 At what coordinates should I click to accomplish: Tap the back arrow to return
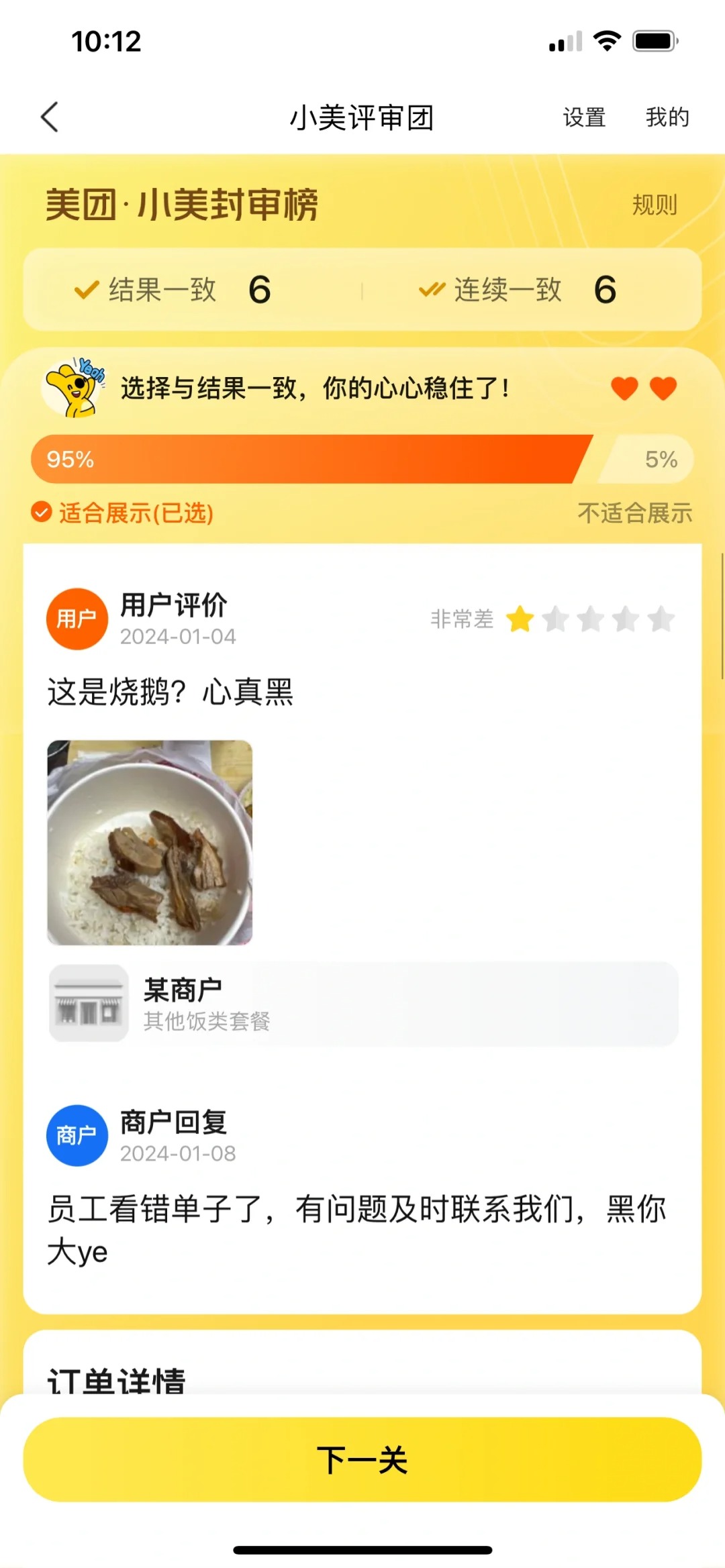[48, 116]
